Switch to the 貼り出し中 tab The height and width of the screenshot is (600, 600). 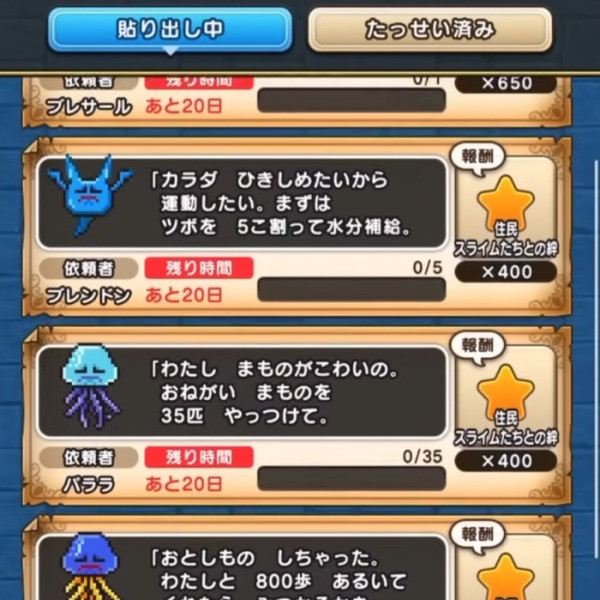coord(170,29)
